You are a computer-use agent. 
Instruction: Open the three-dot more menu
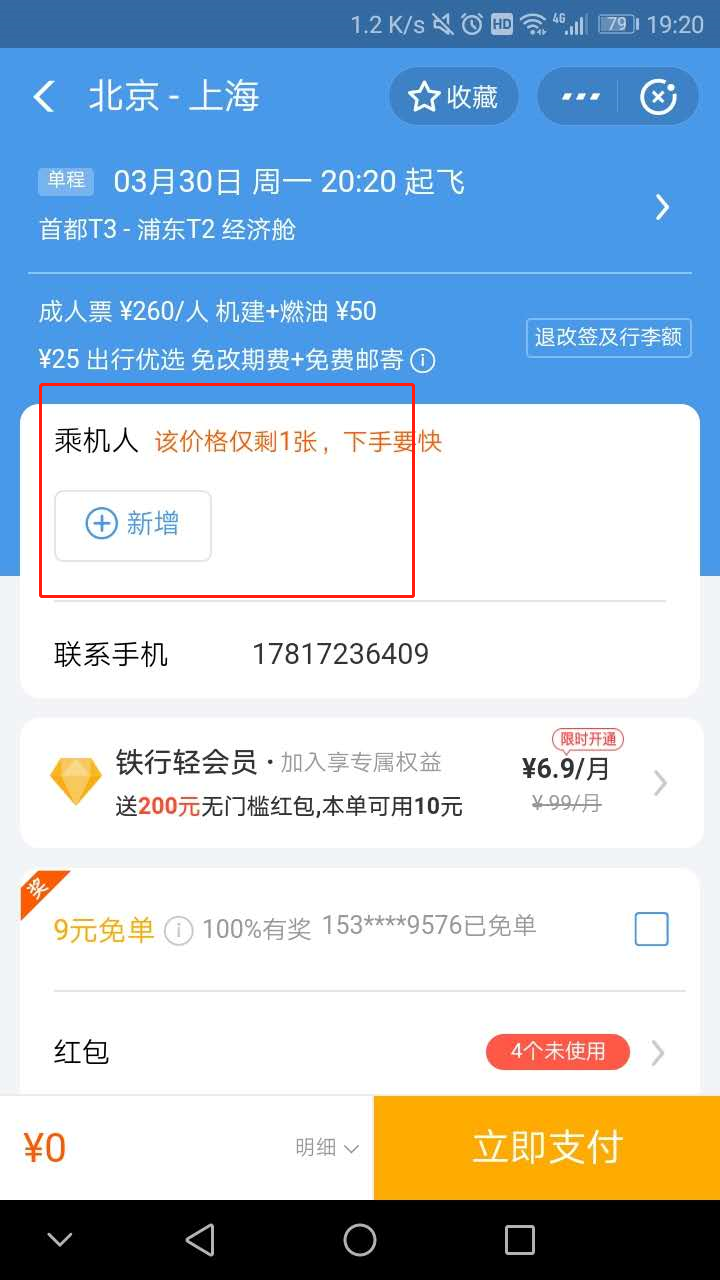tap(581, 97)
